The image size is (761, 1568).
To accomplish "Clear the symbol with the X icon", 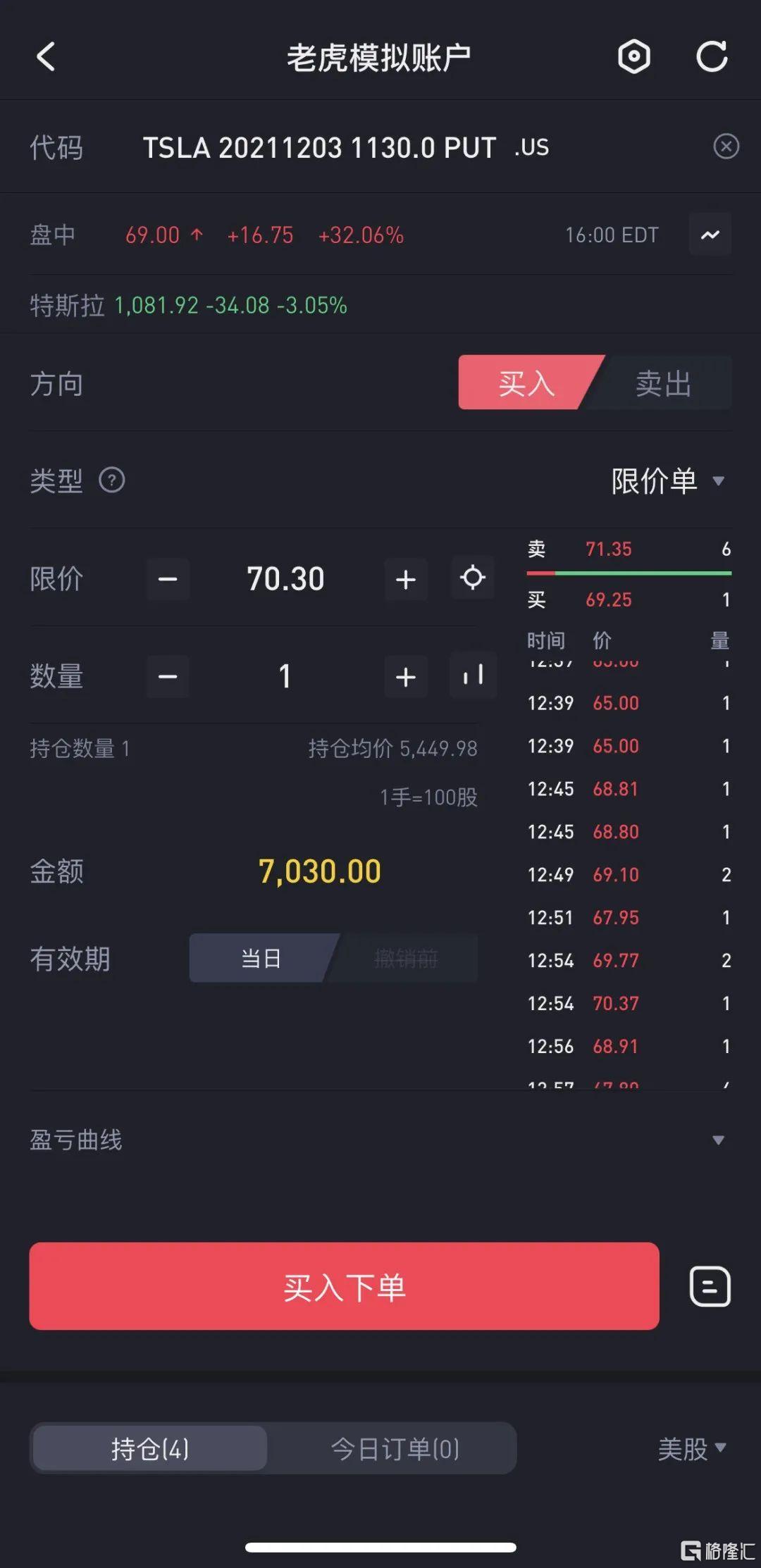I will click(727, 147).
